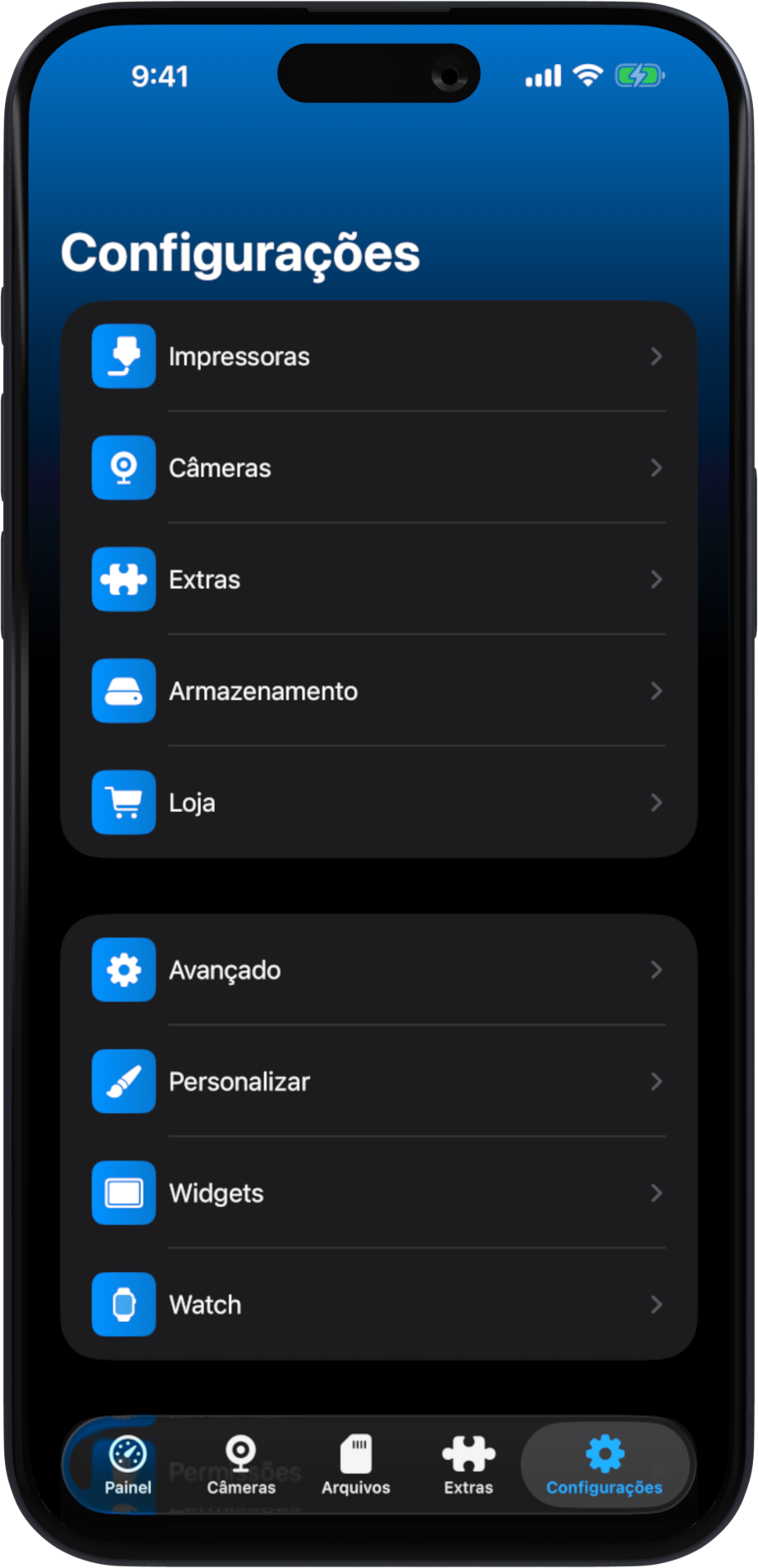This screenshot has width=758, height=1568.
Task: Click the Widgets rectangle icon
Action: (x=123, y=1192)
